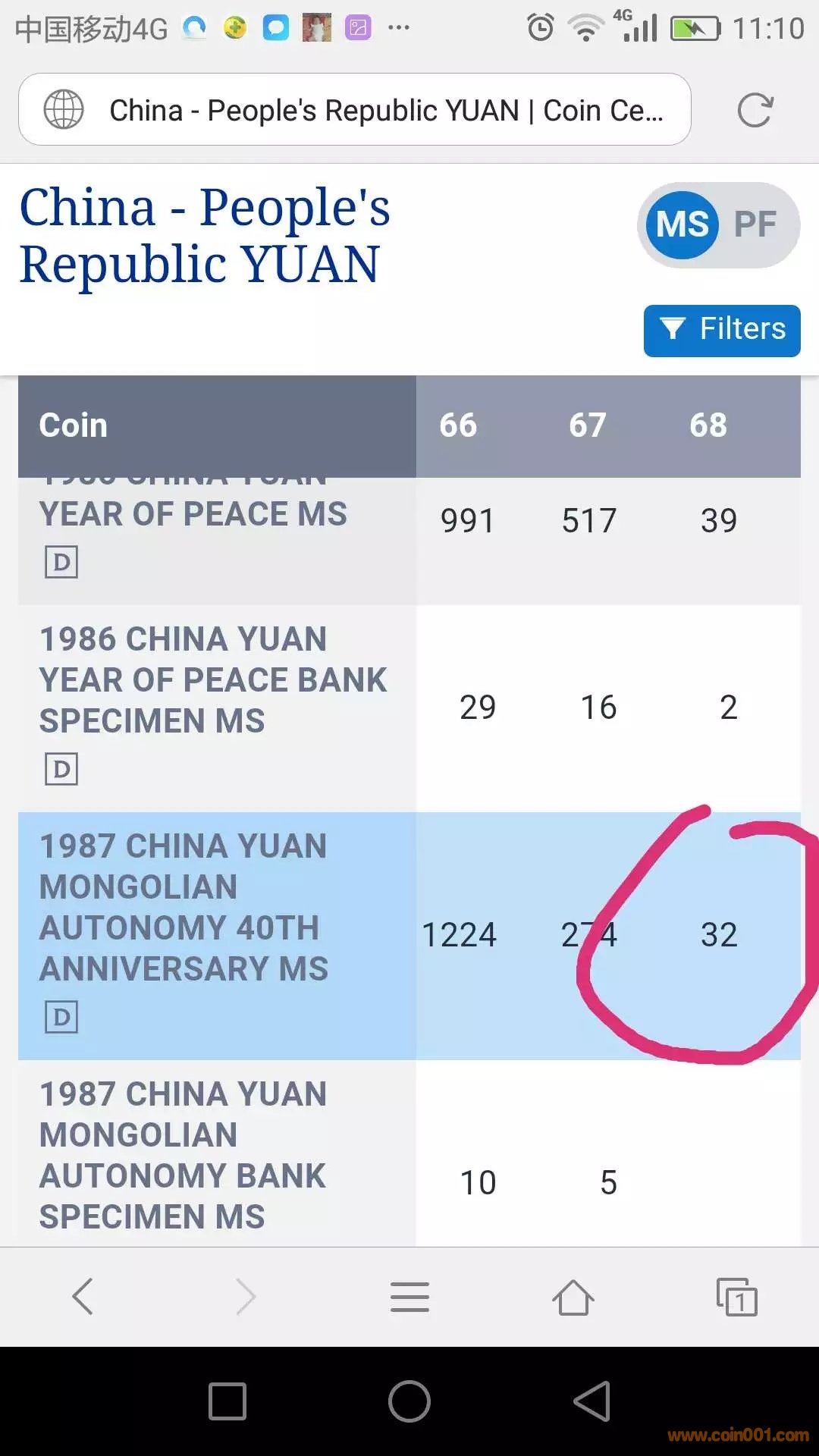Open the D icon under Year of Peace MS
The width and height of the screenshot is (819, 1456).
coord(61,562)
